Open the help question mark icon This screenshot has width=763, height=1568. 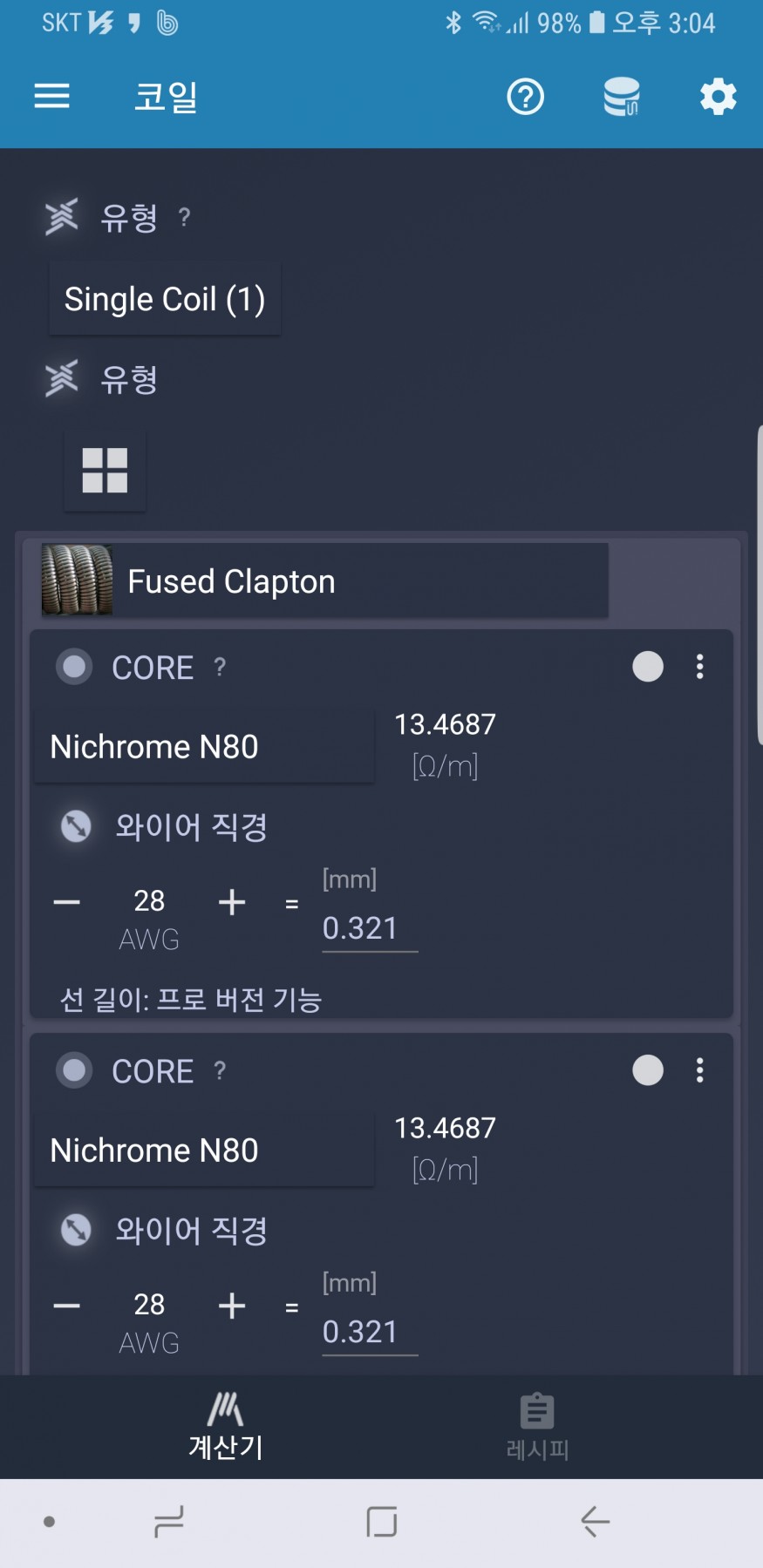tap(526, 97)
